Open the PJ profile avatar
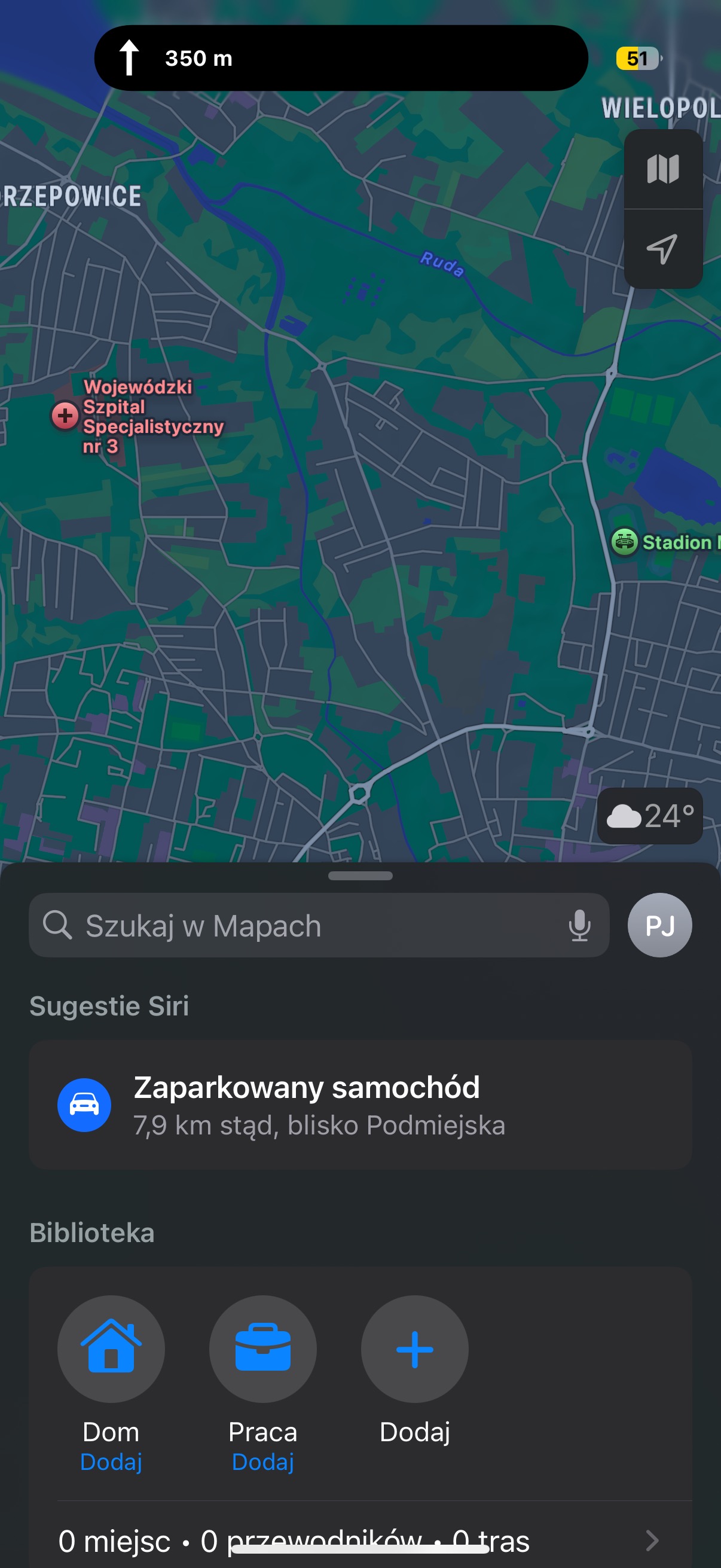Image resolution: width=721 pixels, height=1568 pixels. 659,925
